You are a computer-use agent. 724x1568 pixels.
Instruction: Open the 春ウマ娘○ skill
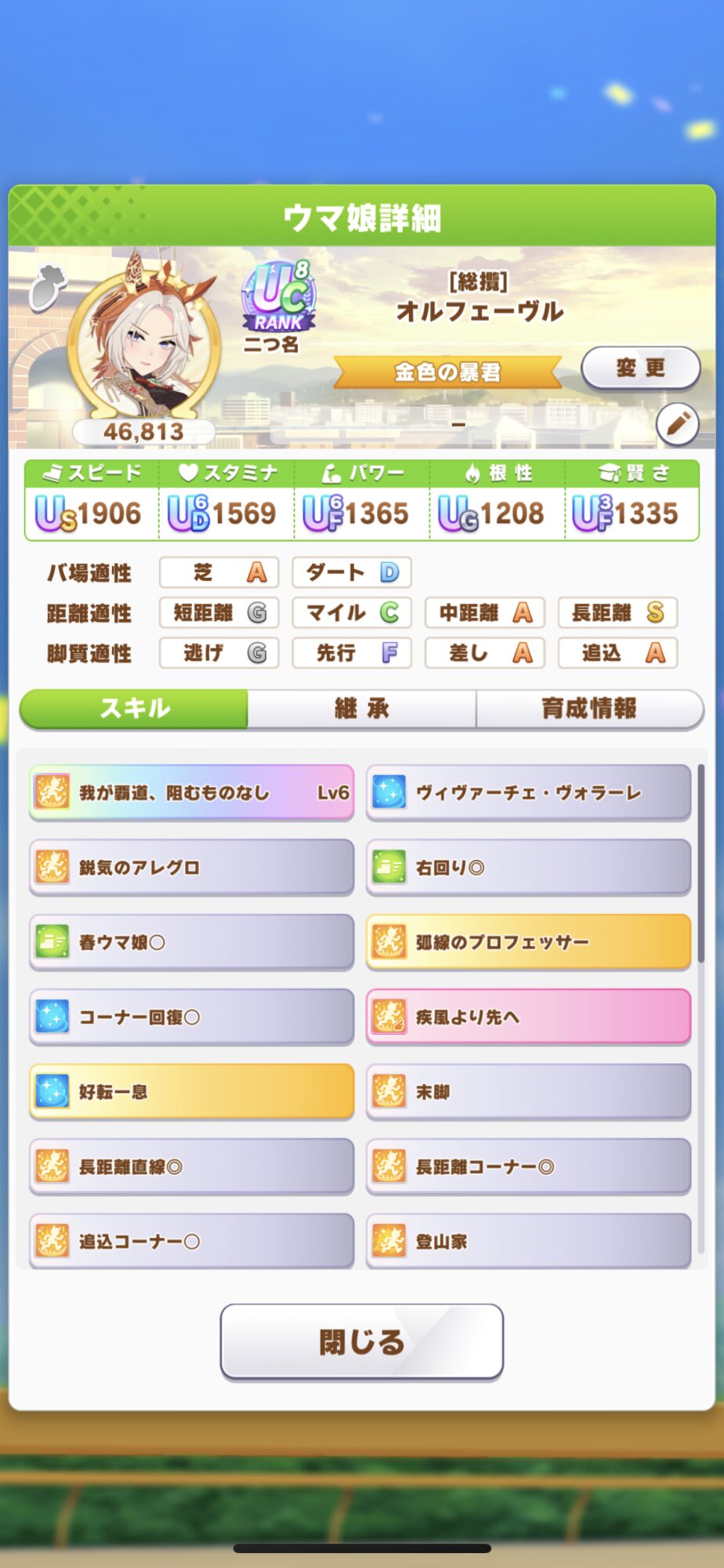click(191, 942)
